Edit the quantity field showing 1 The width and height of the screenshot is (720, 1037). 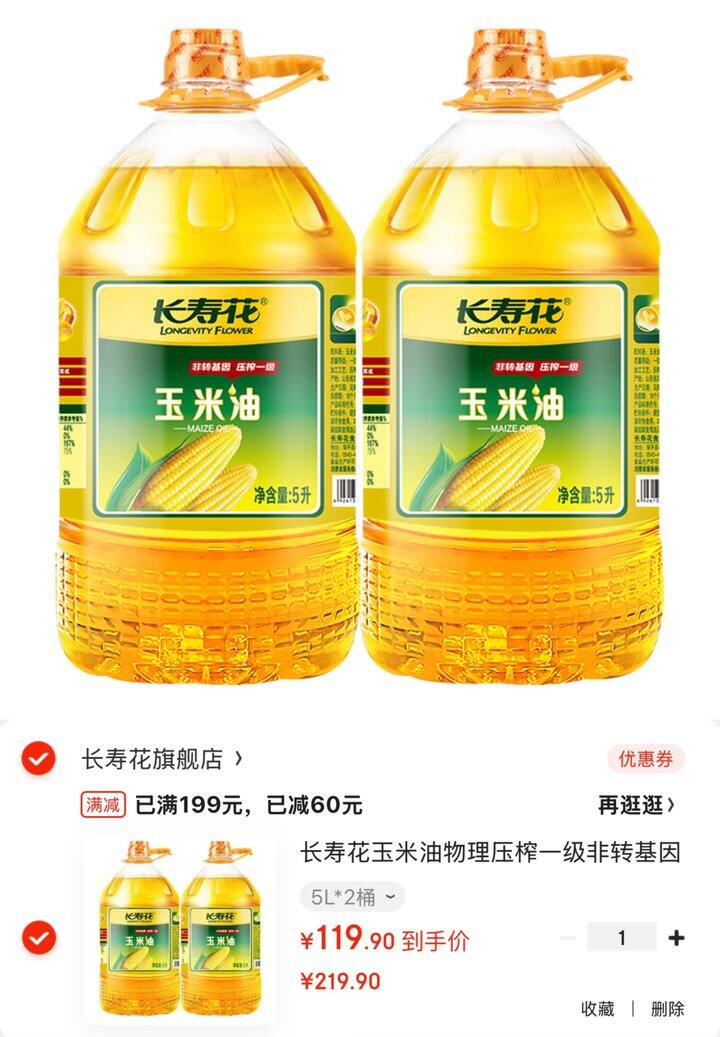[x=621, y=937]
